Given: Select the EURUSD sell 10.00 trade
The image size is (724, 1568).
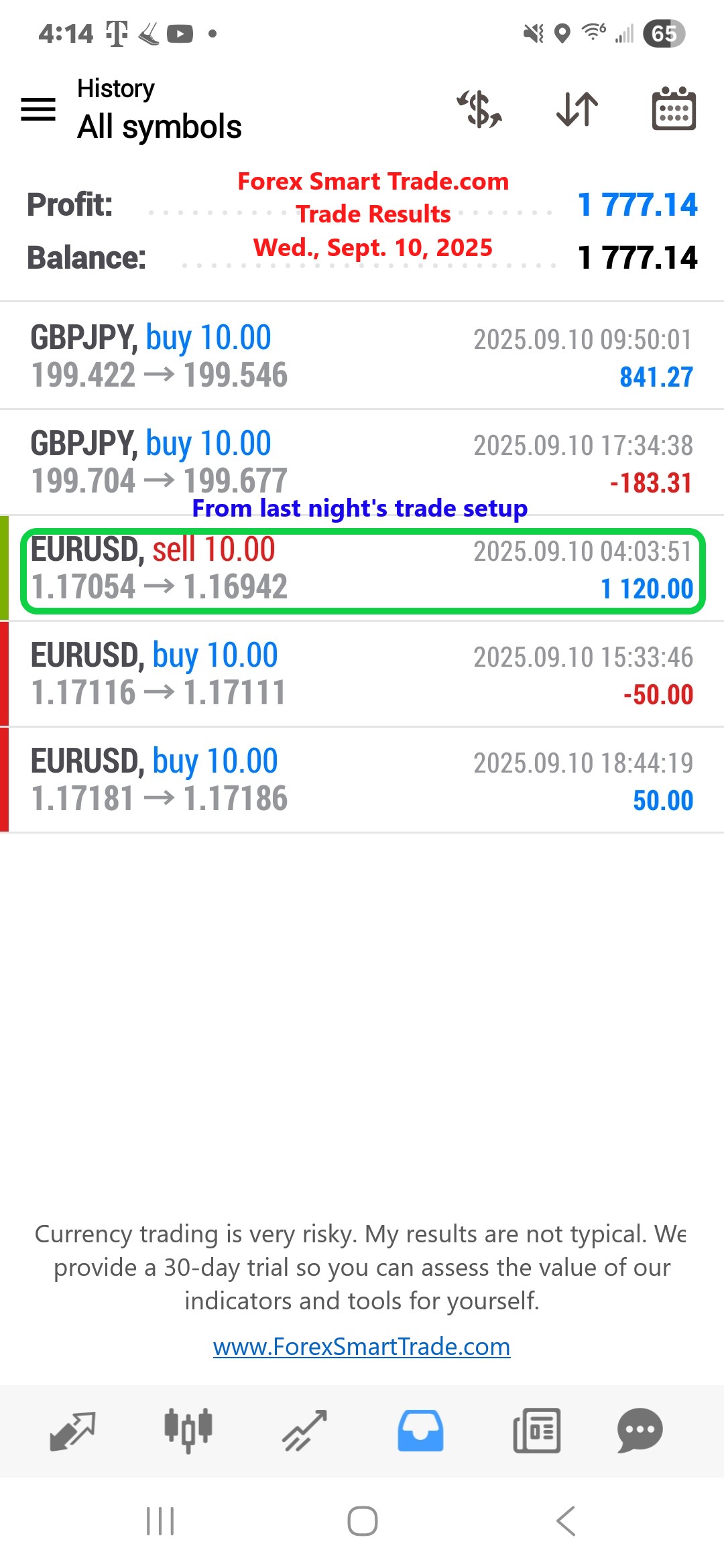Looking at the screenshot, I should tap(362, 570).
